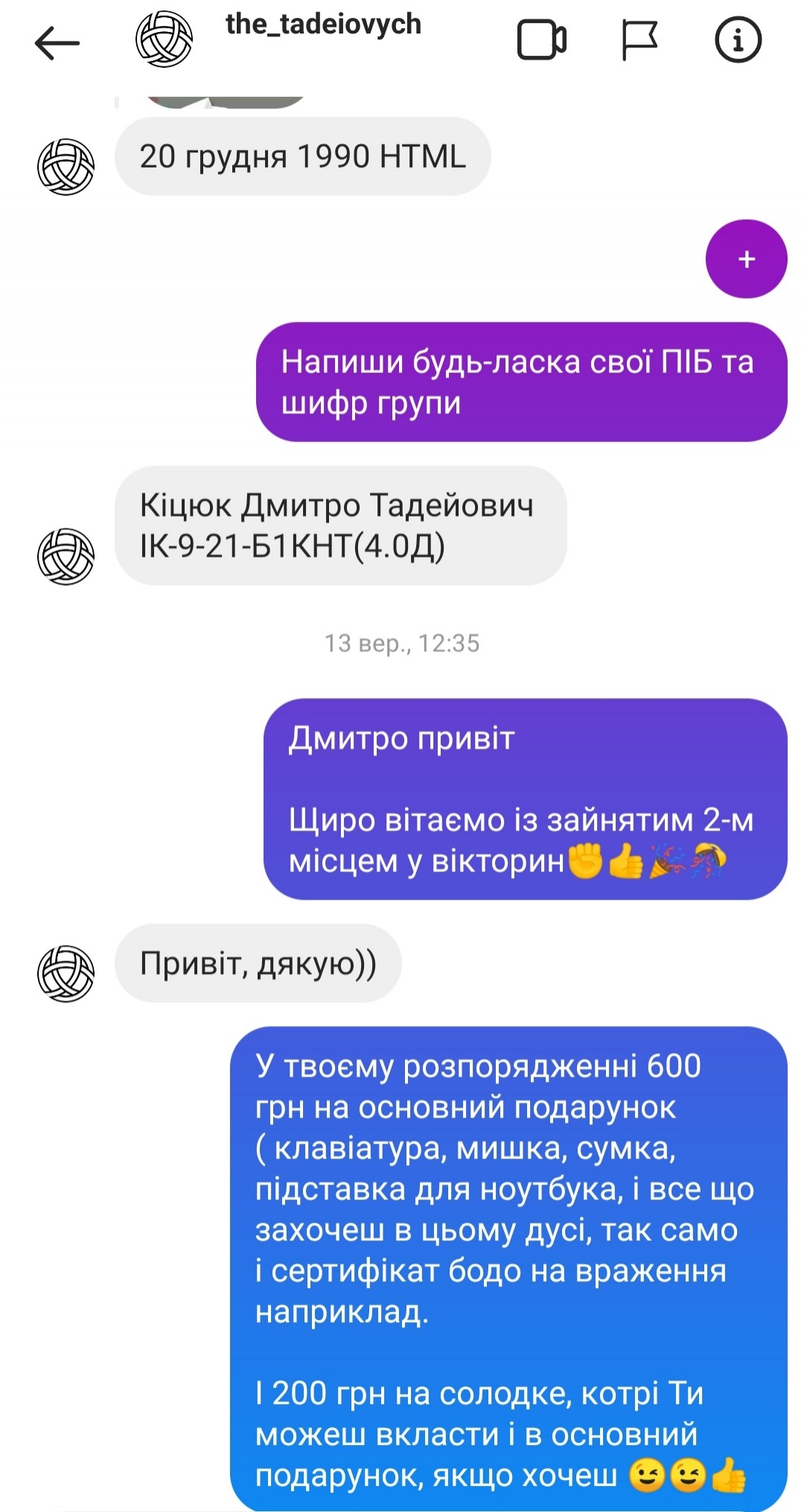Start a video call with the_tadeiovych
804x1512 pixels.
coord(541,40)
